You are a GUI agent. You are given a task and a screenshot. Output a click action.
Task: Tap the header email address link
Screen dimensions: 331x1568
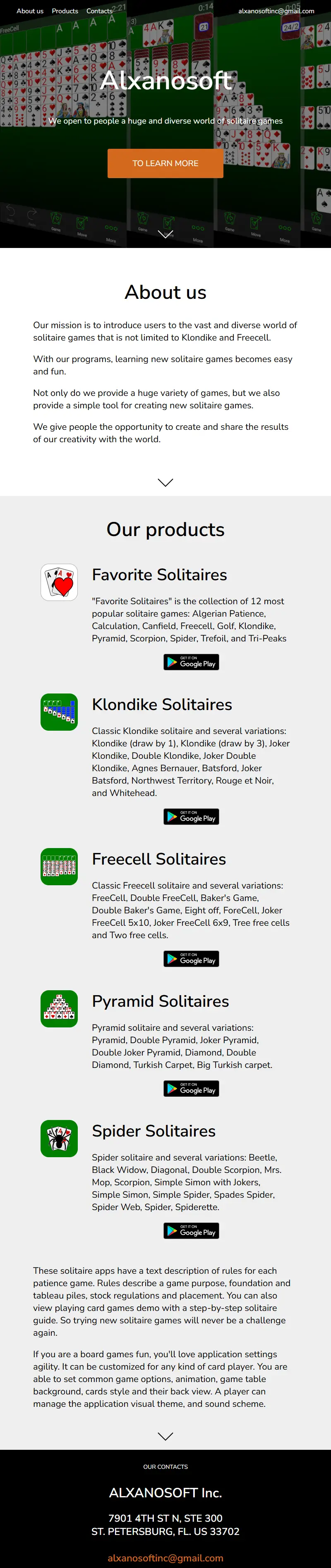click(x=276, y=11)
